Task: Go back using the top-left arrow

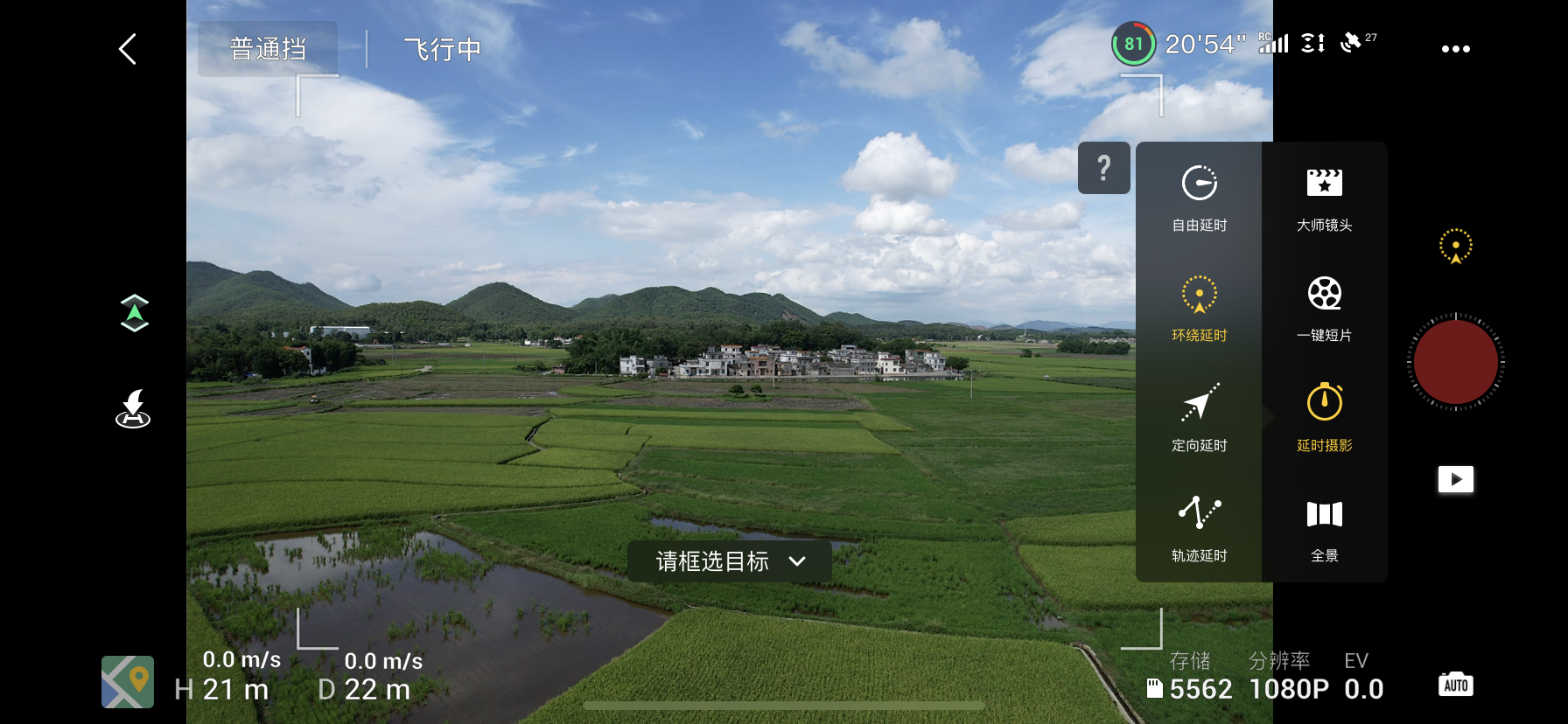Action: (128, 49)
